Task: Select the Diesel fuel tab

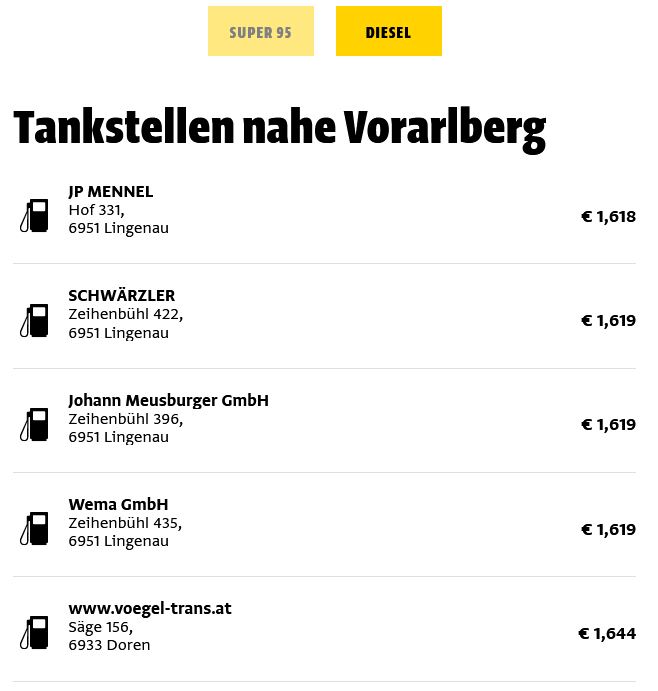Action: pos(388,32)
